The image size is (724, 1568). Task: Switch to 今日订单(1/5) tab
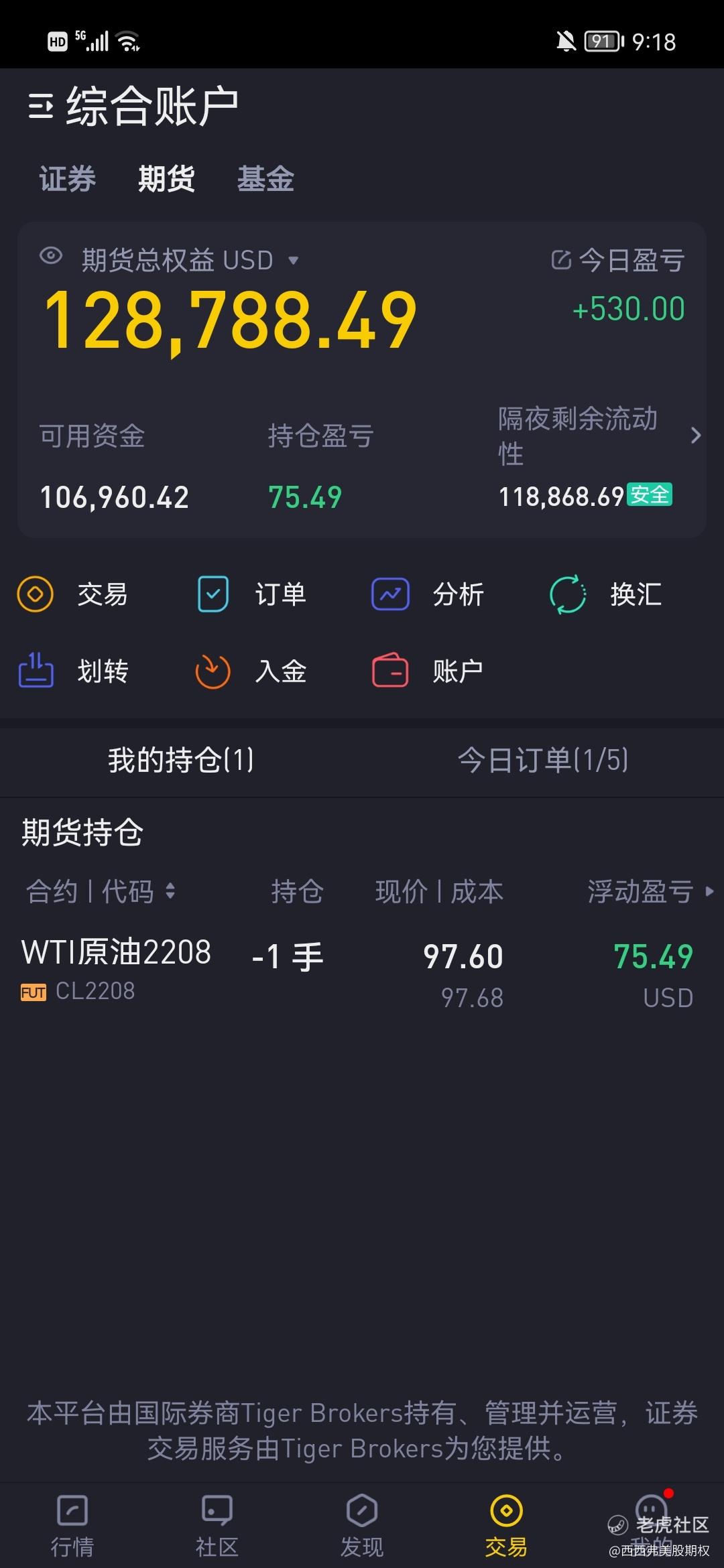click(543, 760)
